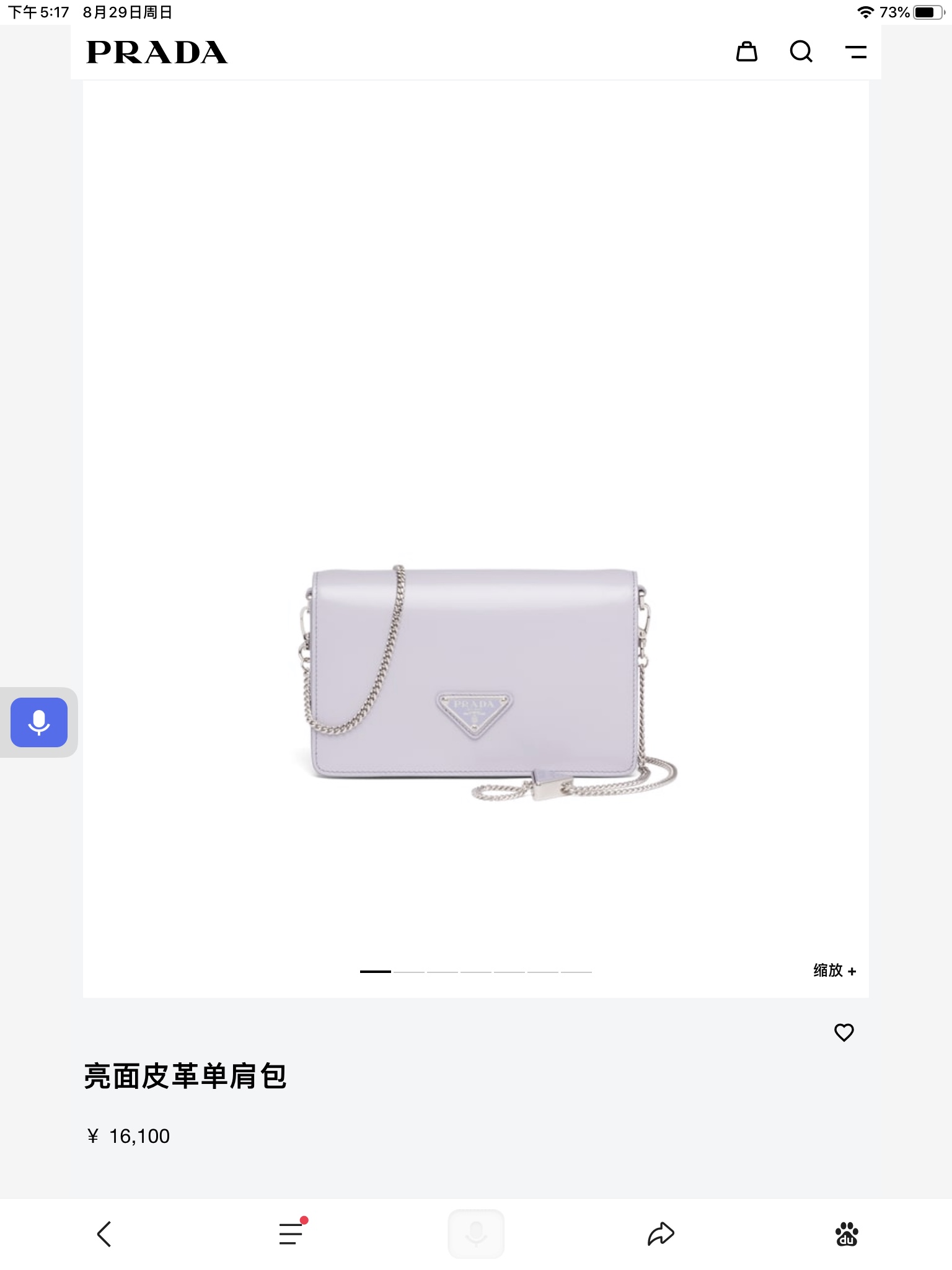
Task: Open the Baidu paw home icon
Action: tap(846, 1234)
